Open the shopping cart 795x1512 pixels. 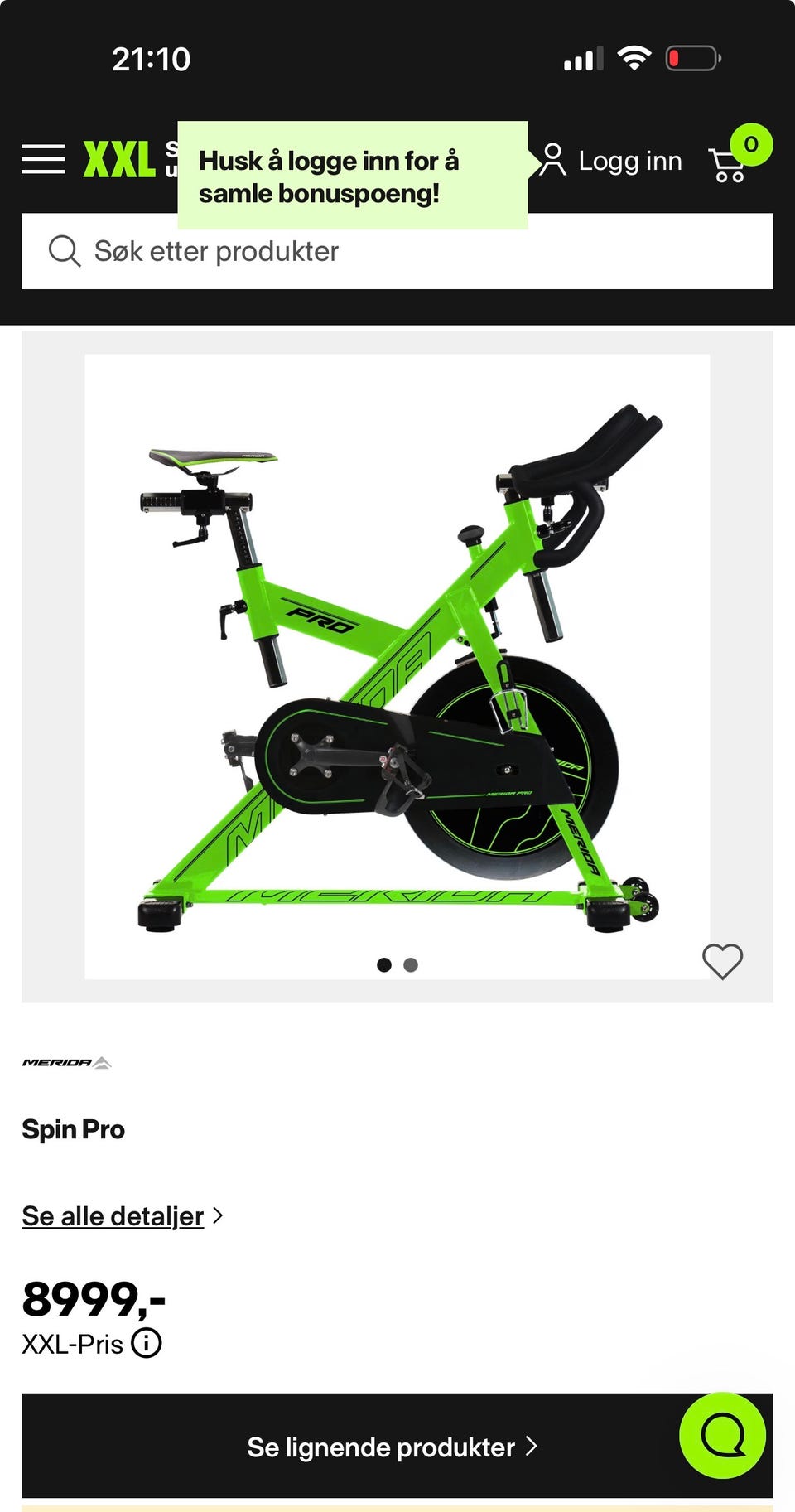pos(730,162)
